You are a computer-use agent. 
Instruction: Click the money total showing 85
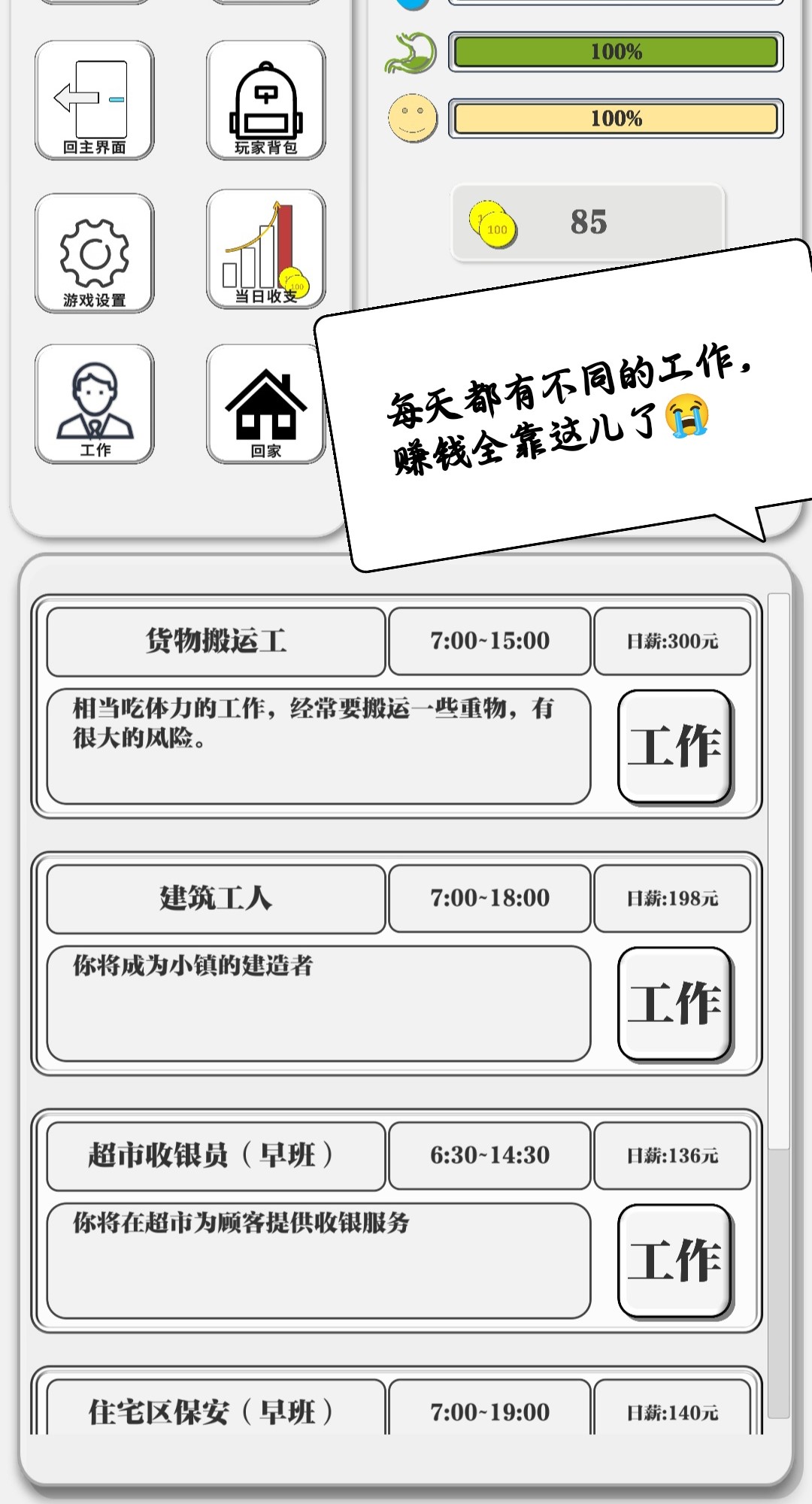click(x=590, y=220)
